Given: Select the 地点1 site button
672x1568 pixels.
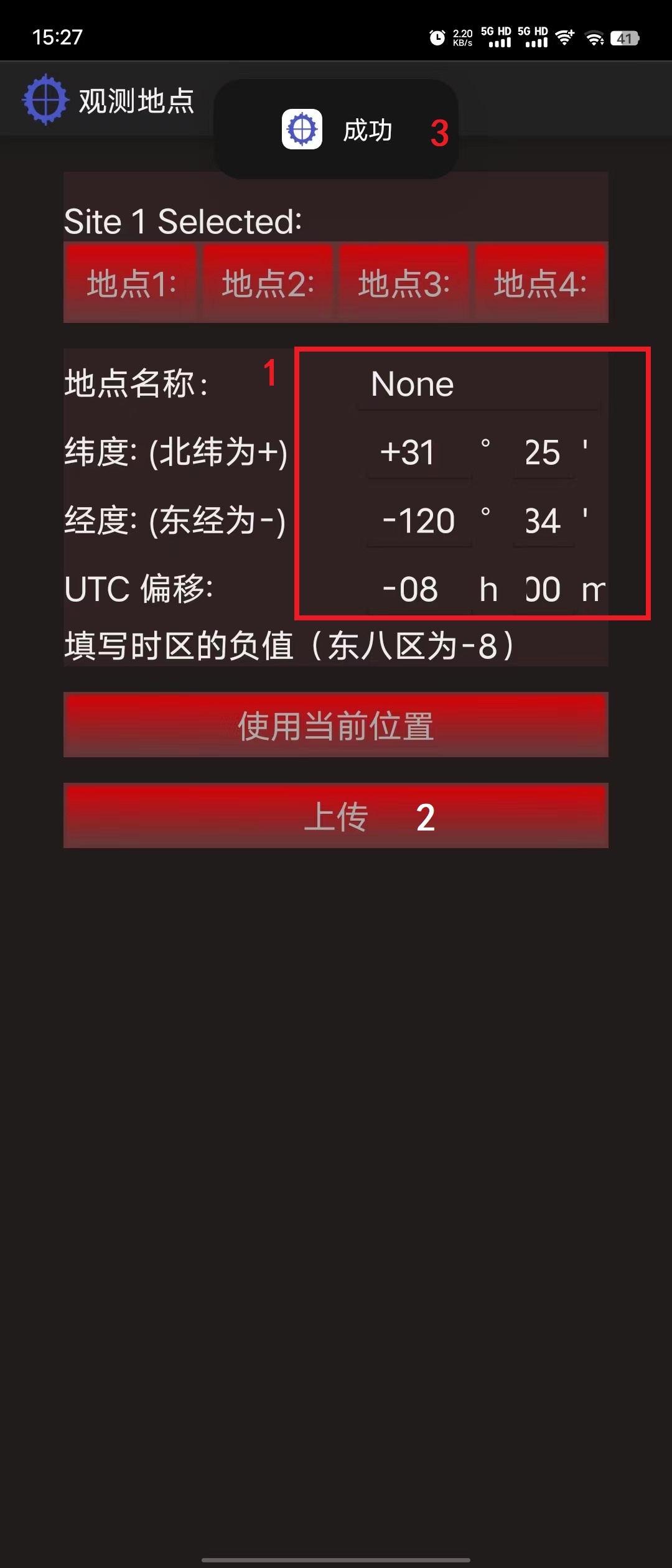Looking at the screenshot, I should tap(131, 283).
